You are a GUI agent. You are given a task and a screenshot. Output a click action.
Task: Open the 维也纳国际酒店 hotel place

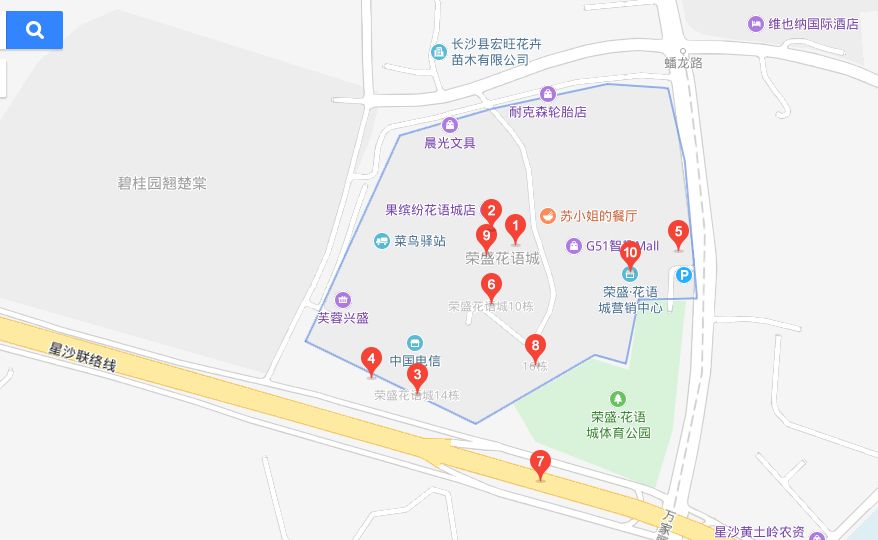point(755,23)
